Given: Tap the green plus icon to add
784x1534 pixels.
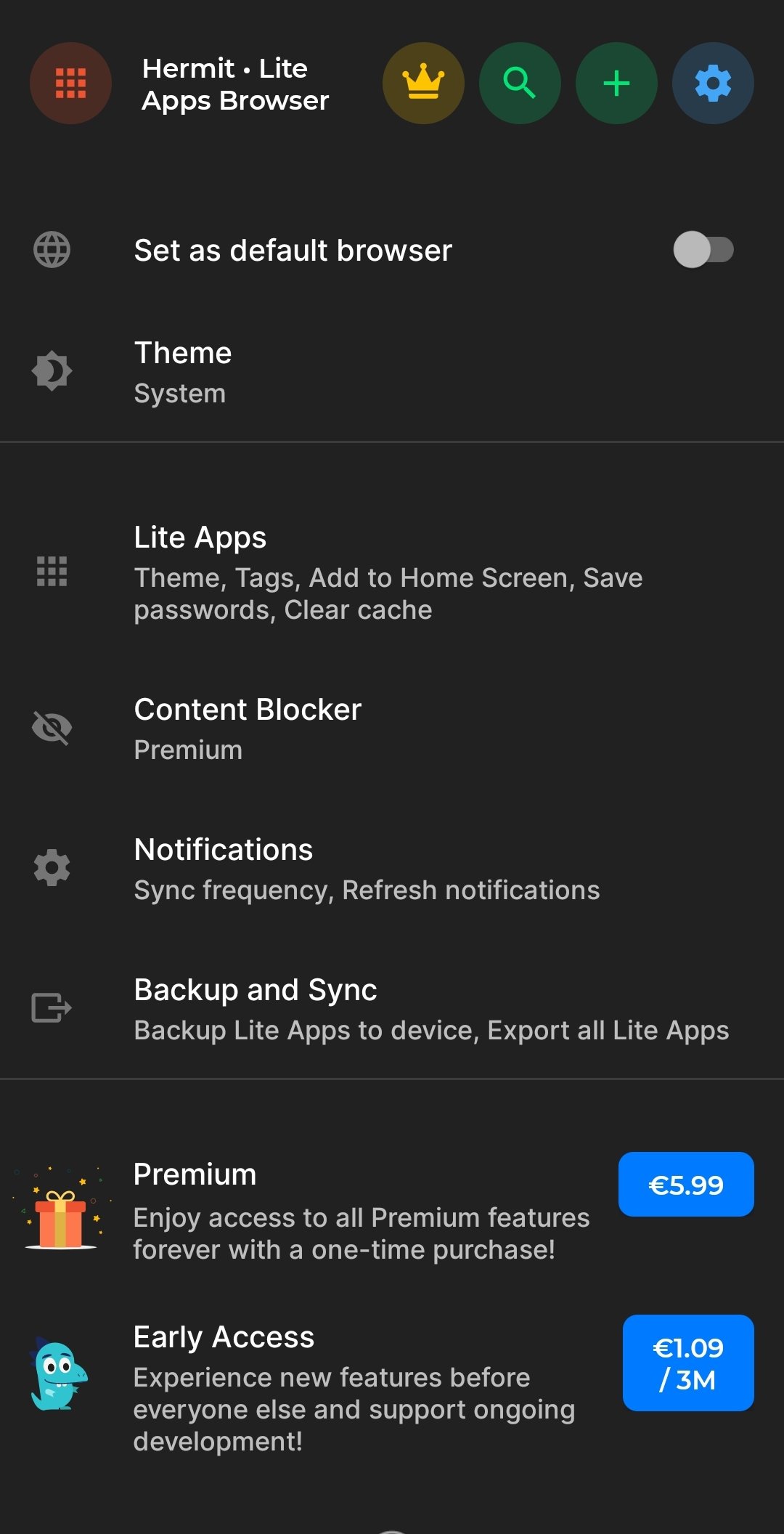Looking at the screenshot, I should [x=616, y=83].
